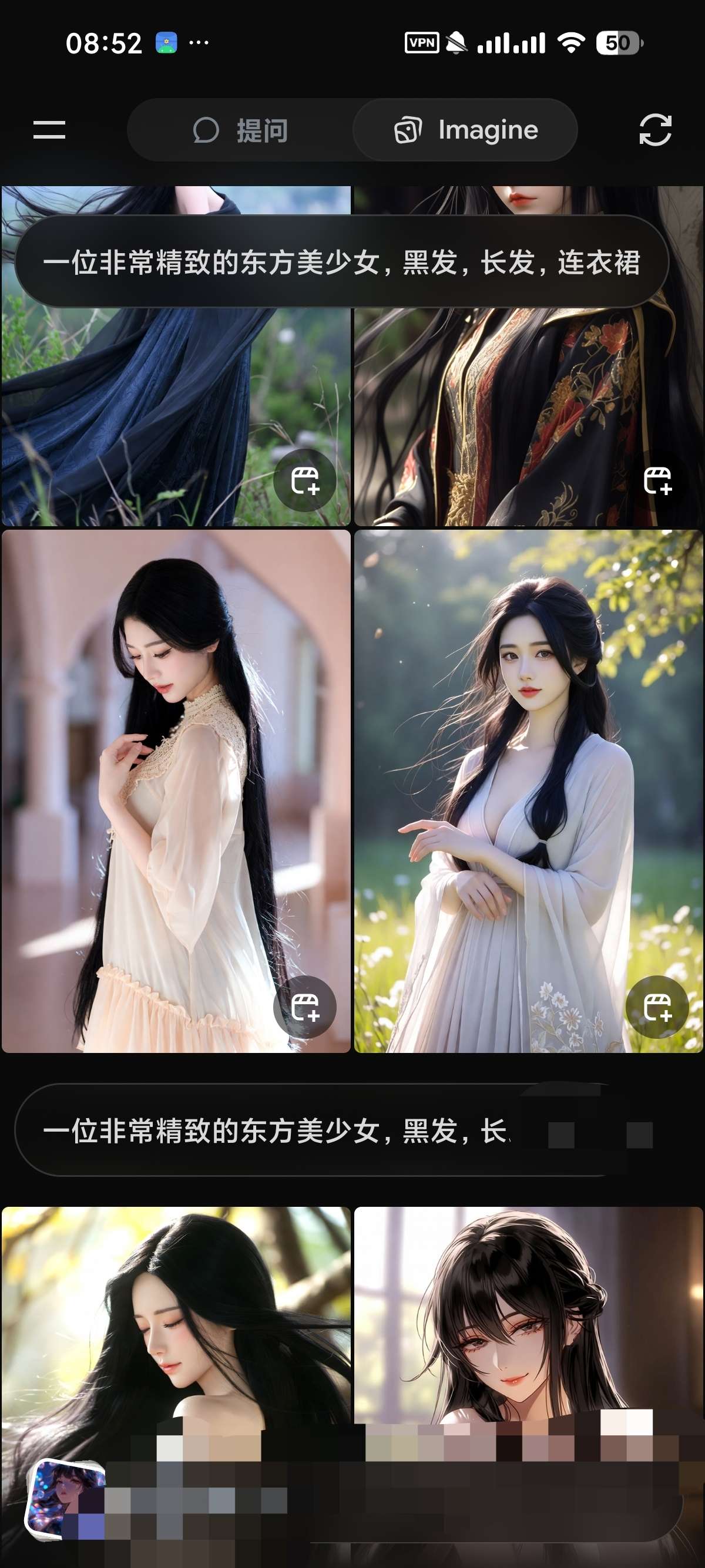This screenshot has width=705, height=1568.
Task: Add the cream dress portrait to an album
Action: 306,1007
